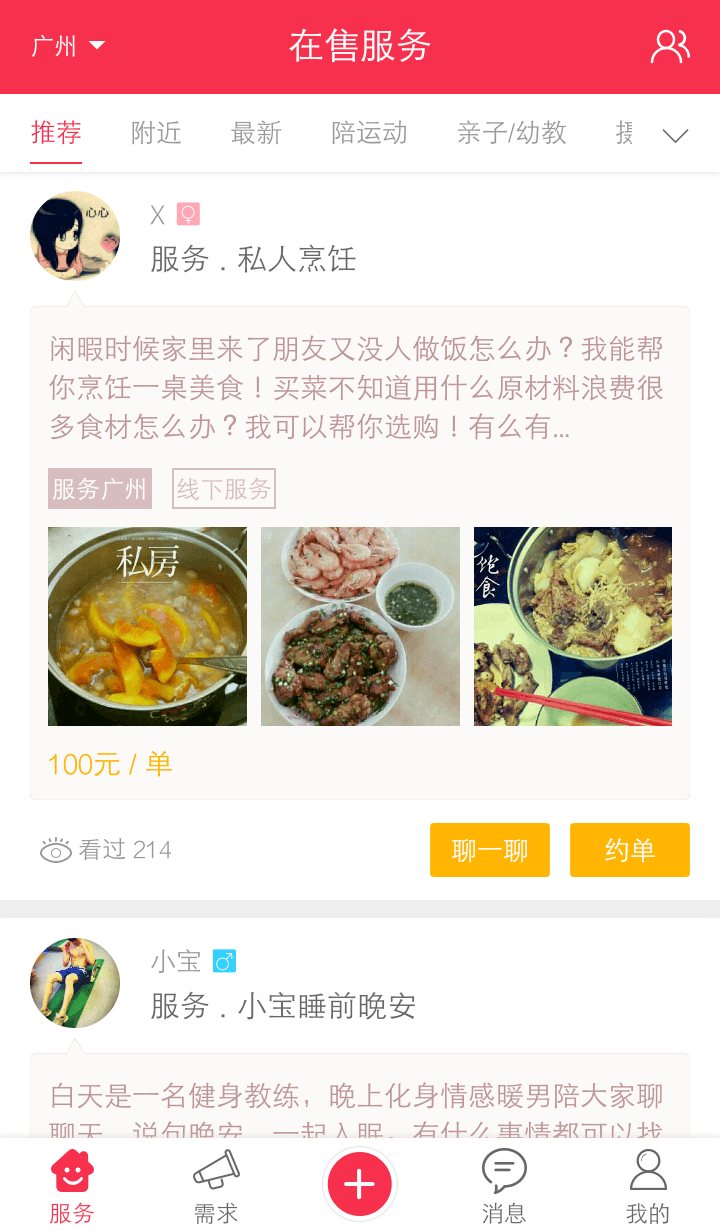The height and width of the screenshot is (1230, 720).
Task: Open the service titled 私人烹饪
Action: click(x=252, y=259)
